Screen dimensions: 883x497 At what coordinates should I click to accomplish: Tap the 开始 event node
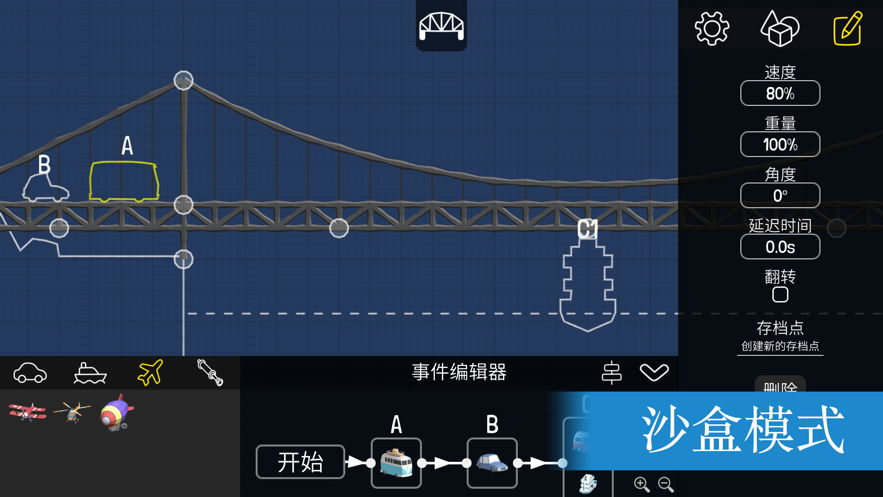click(x=300, y=462)
